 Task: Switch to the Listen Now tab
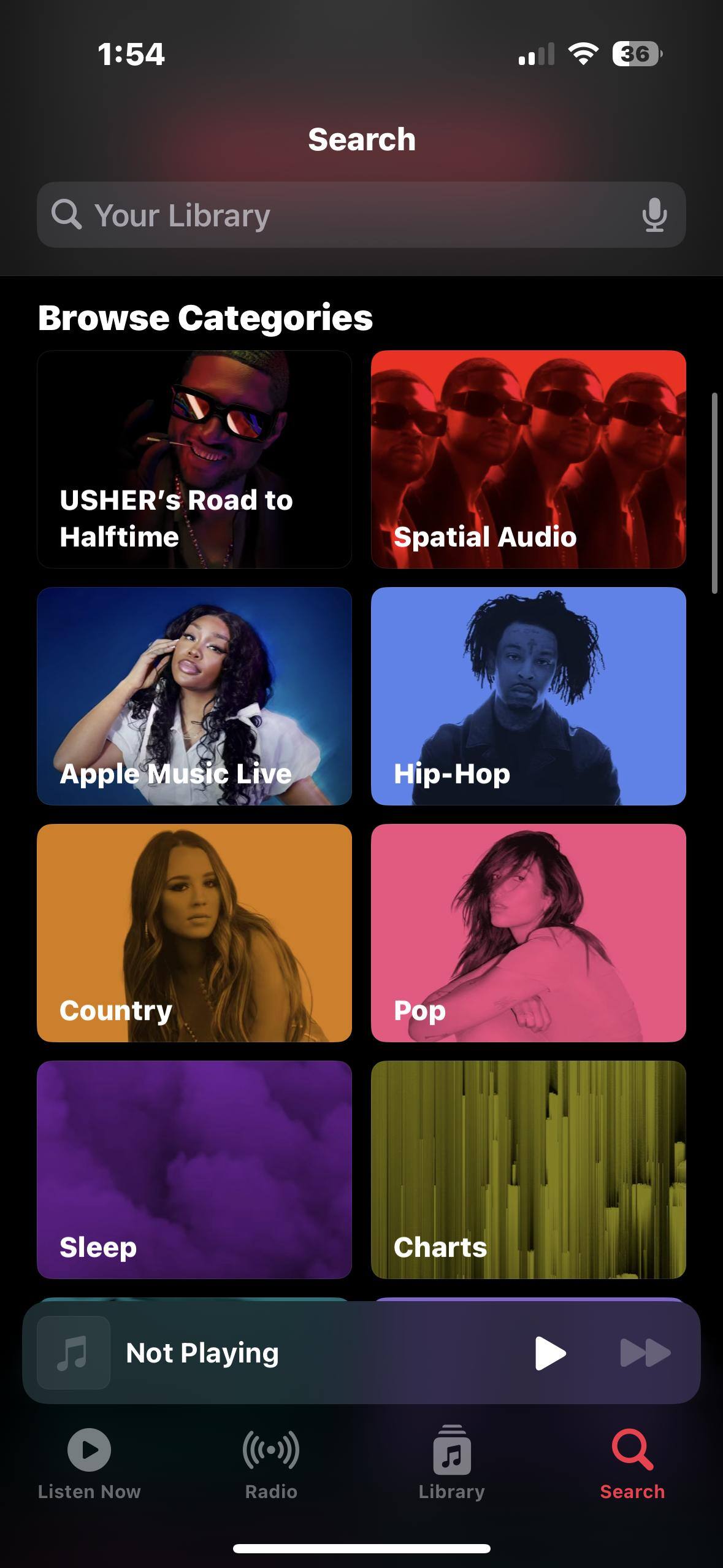(x=90, y=1463)
